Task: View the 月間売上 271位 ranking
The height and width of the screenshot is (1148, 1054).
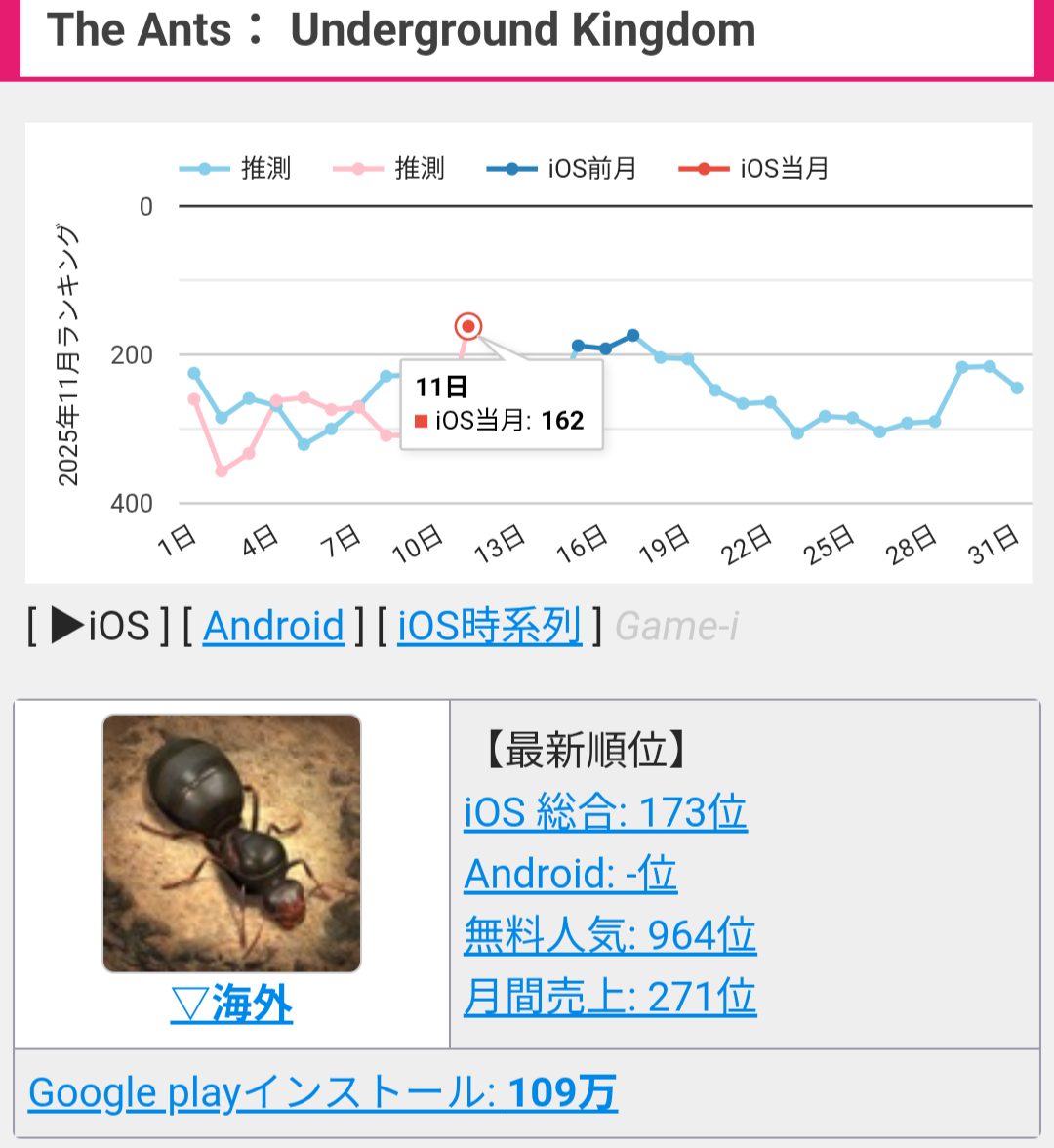Action: click(x=610, y=997)
